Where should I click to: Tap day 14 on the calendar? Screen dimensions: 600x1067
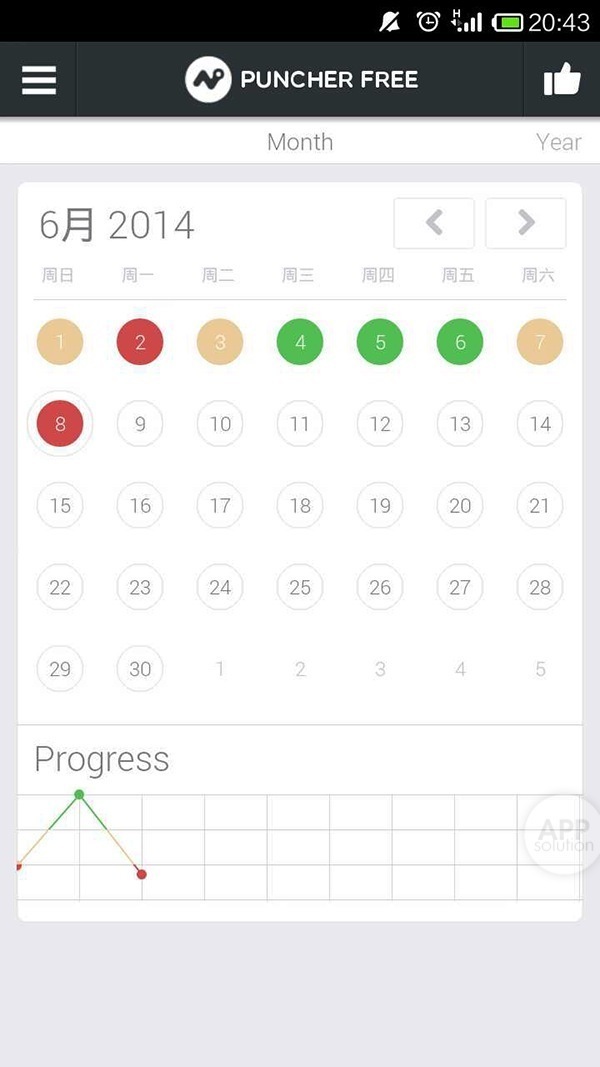540,424
